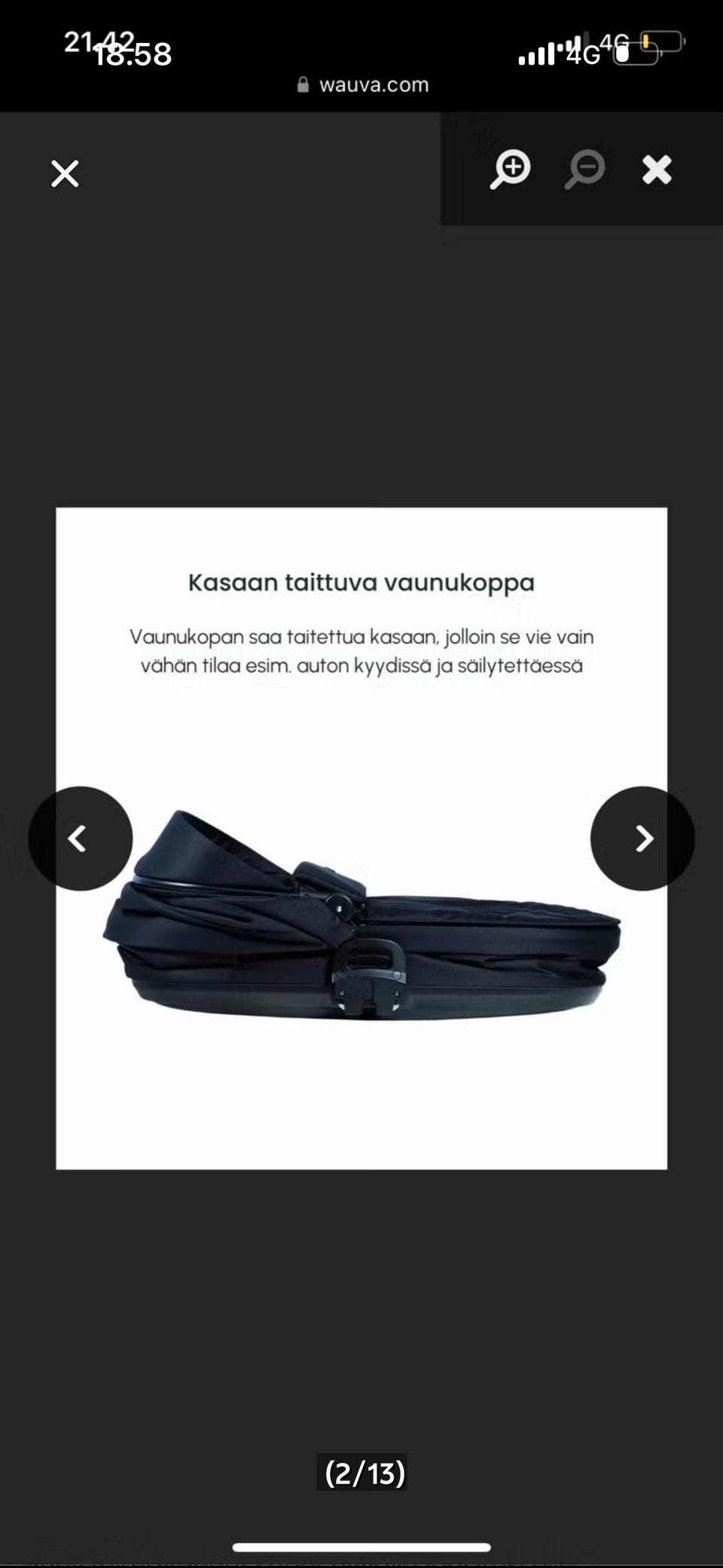
Task: Open the wauva.com address bar
Action: click(374, 84)
